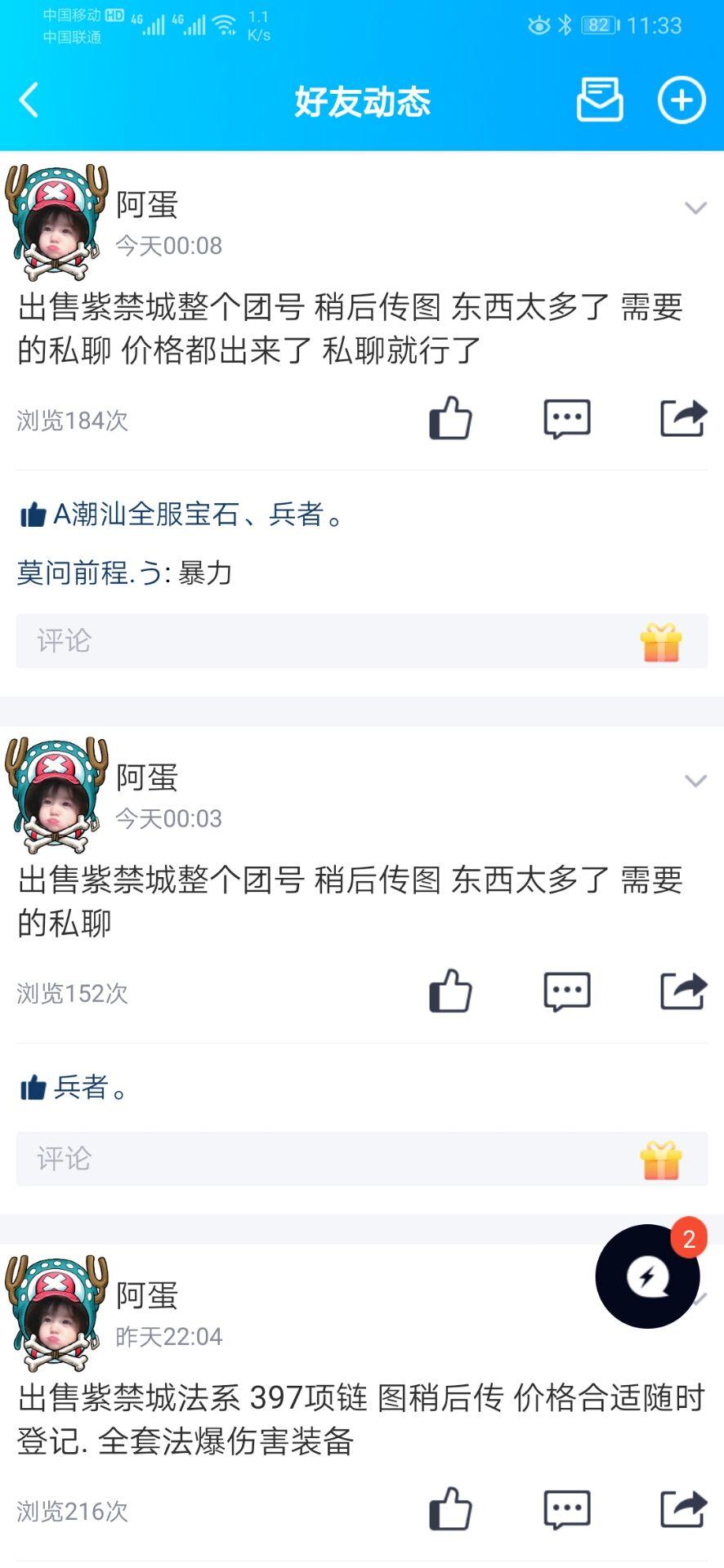Create a new post with plus icon
The image size is (724, 1568).
[682, 100]
